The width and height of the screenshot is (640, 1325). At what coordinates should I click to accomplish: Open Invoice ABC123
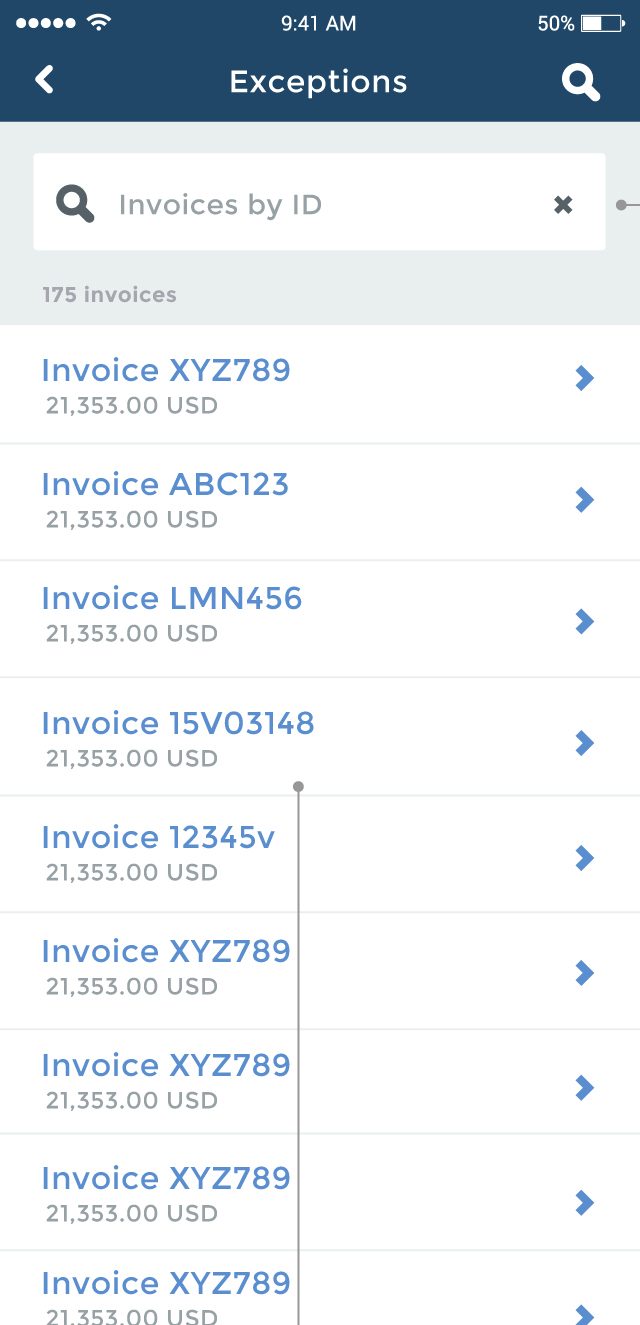coord(320,501)
